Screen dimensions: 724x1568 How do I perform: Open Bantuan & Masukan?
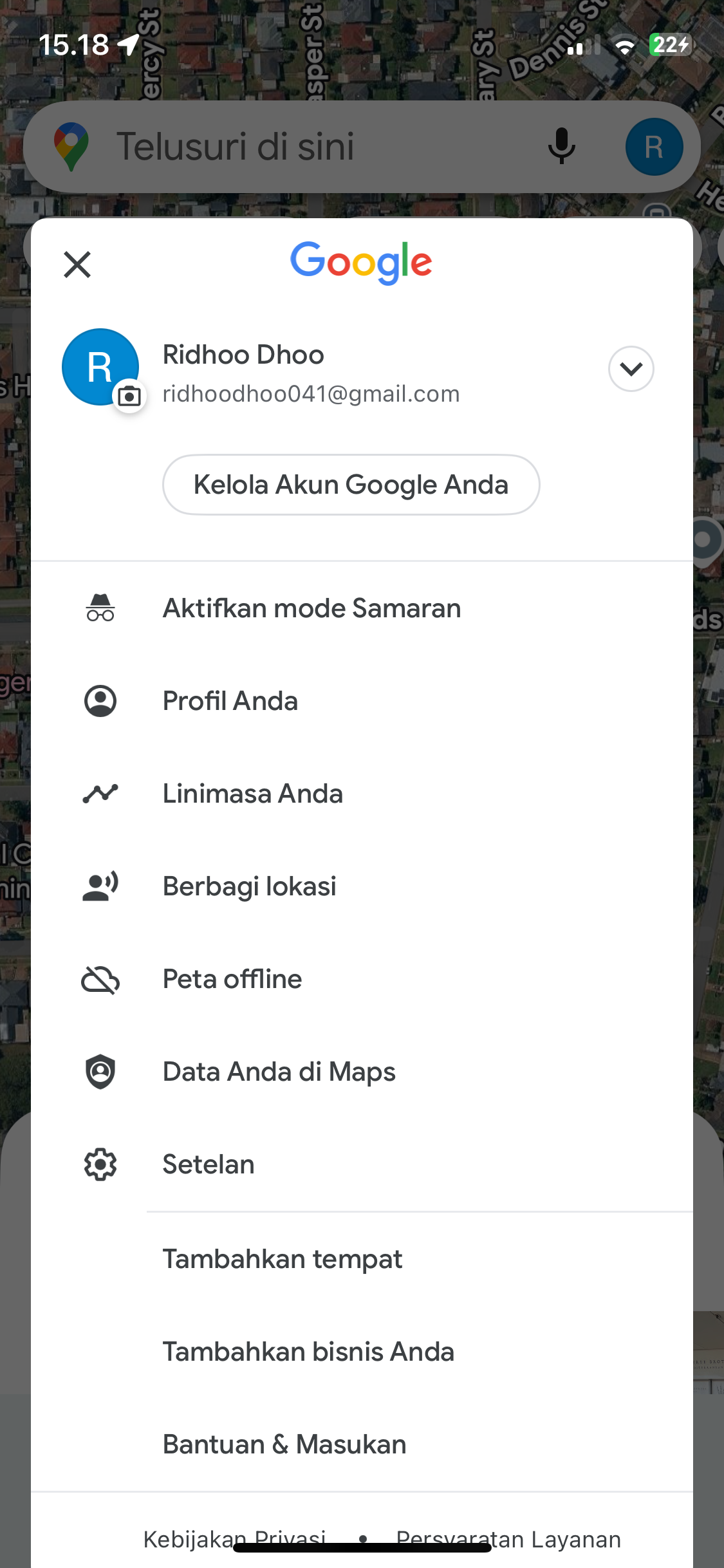(362, 1444)
